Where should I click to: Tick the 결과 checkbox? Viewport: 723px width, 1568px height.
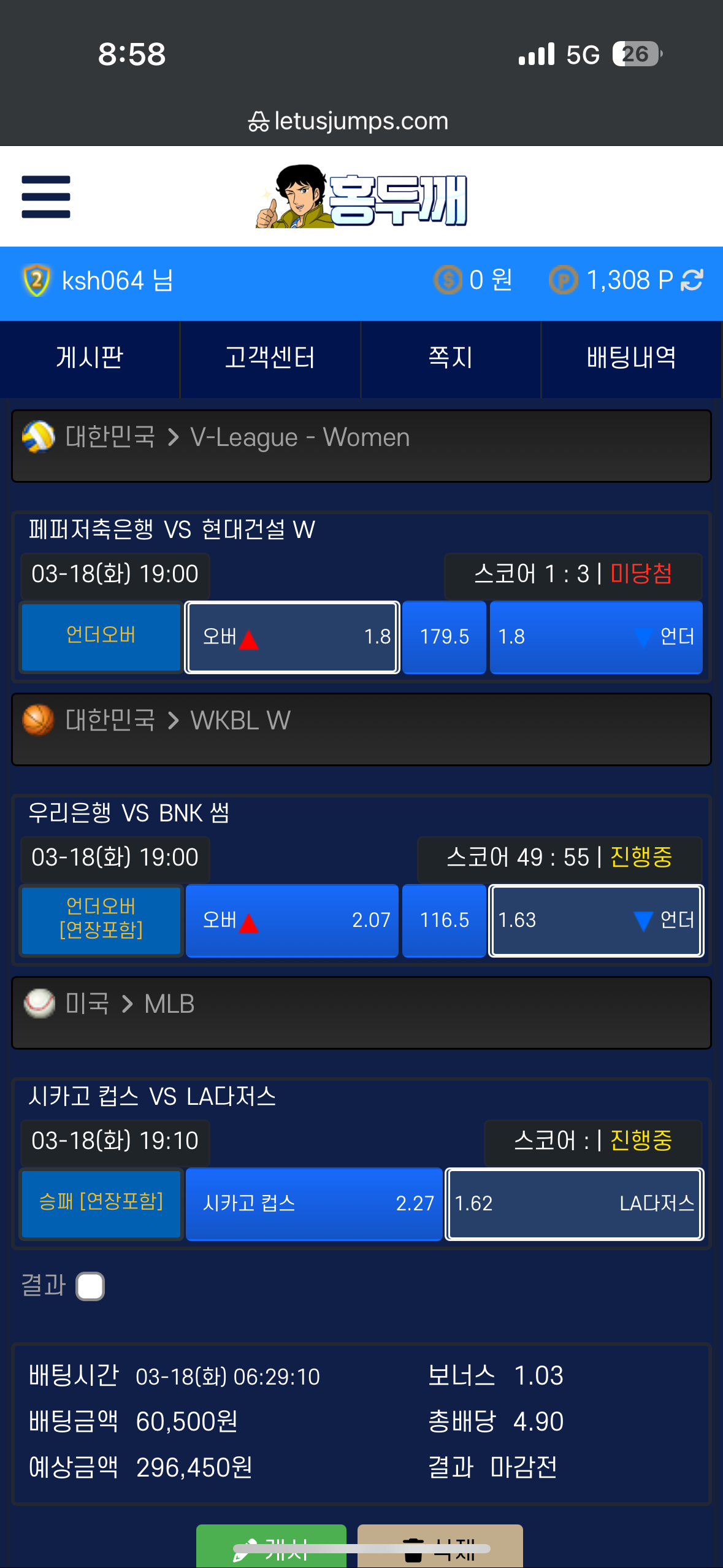[x=90, y=1286]
